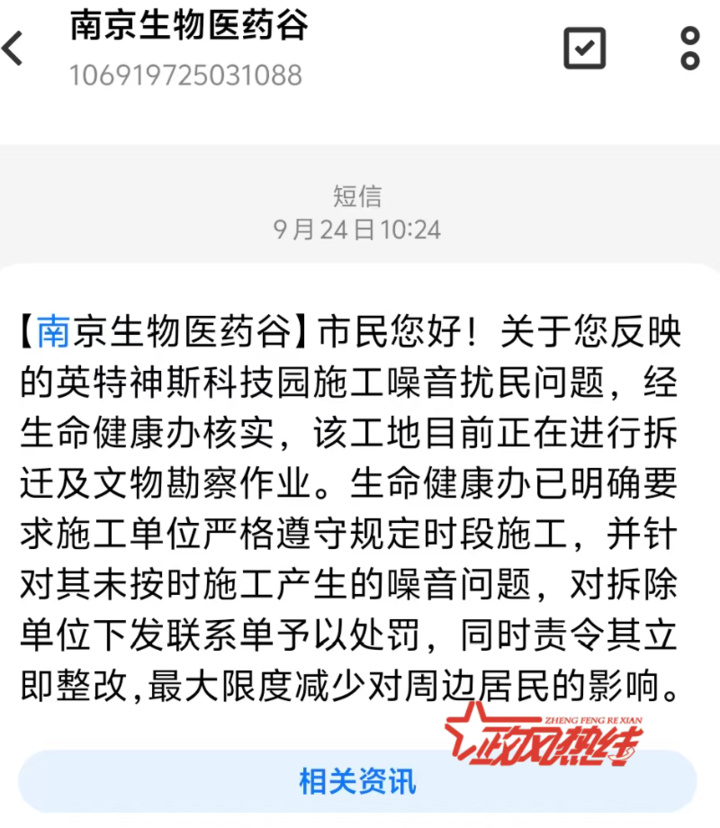Open 相关资讯 button
The height and width of the screenshot is (828, 720).
coord(358,781)
